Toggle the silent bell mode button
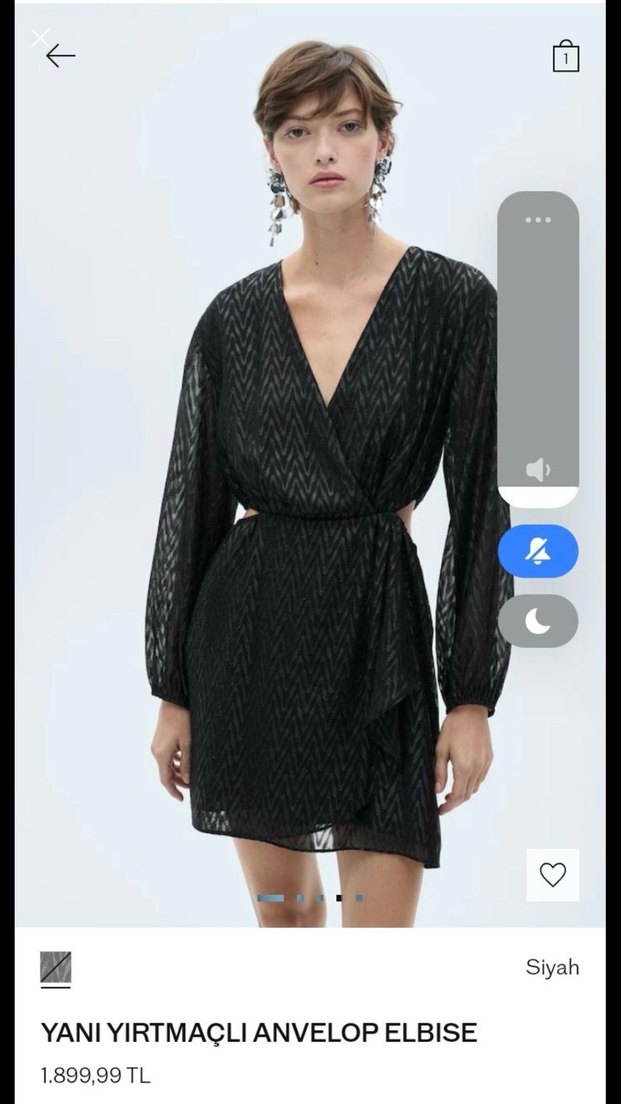This screenshot has width=621, height=1104. pyautogui.click(x=538, y=551)
